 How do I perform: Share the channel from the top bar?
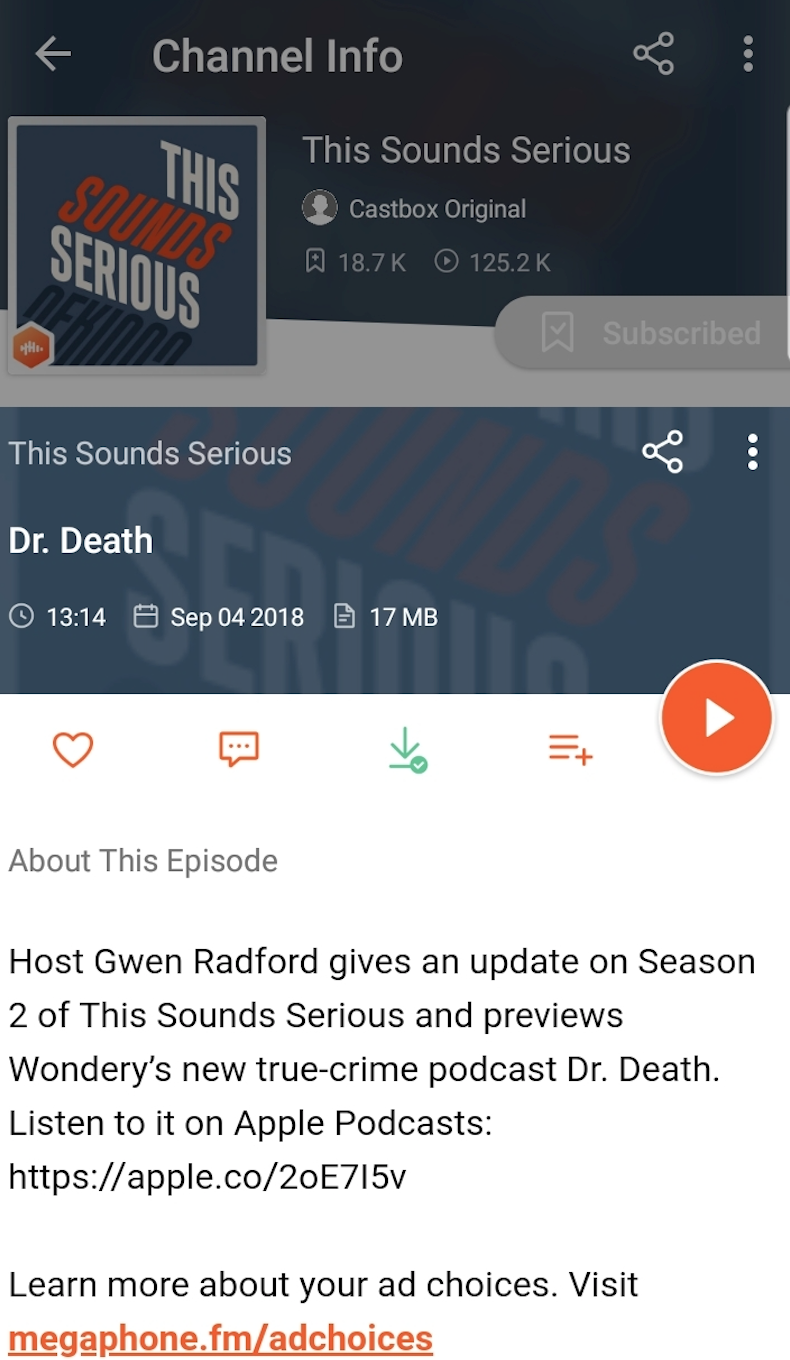point(653,54)
